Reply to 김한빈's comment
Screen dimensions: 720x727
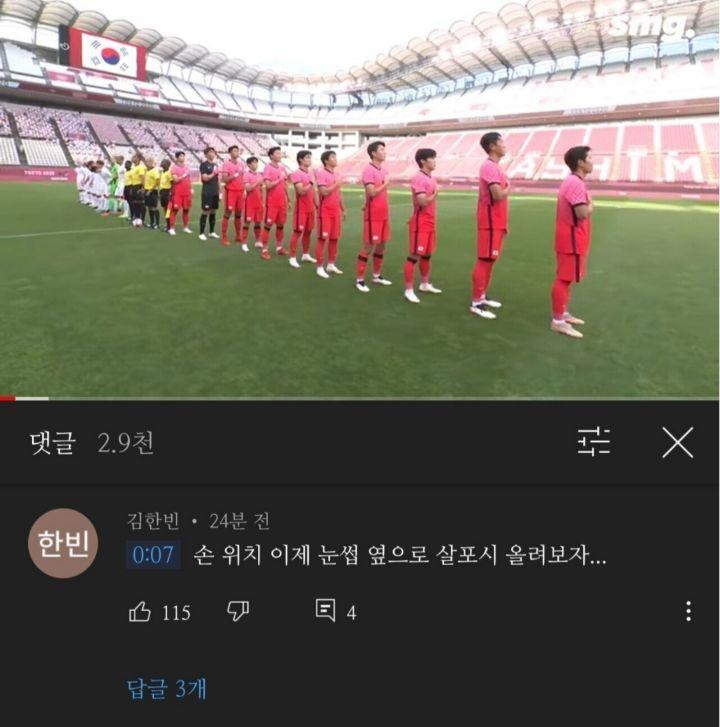pyautogui.click(x=326, y=611)
